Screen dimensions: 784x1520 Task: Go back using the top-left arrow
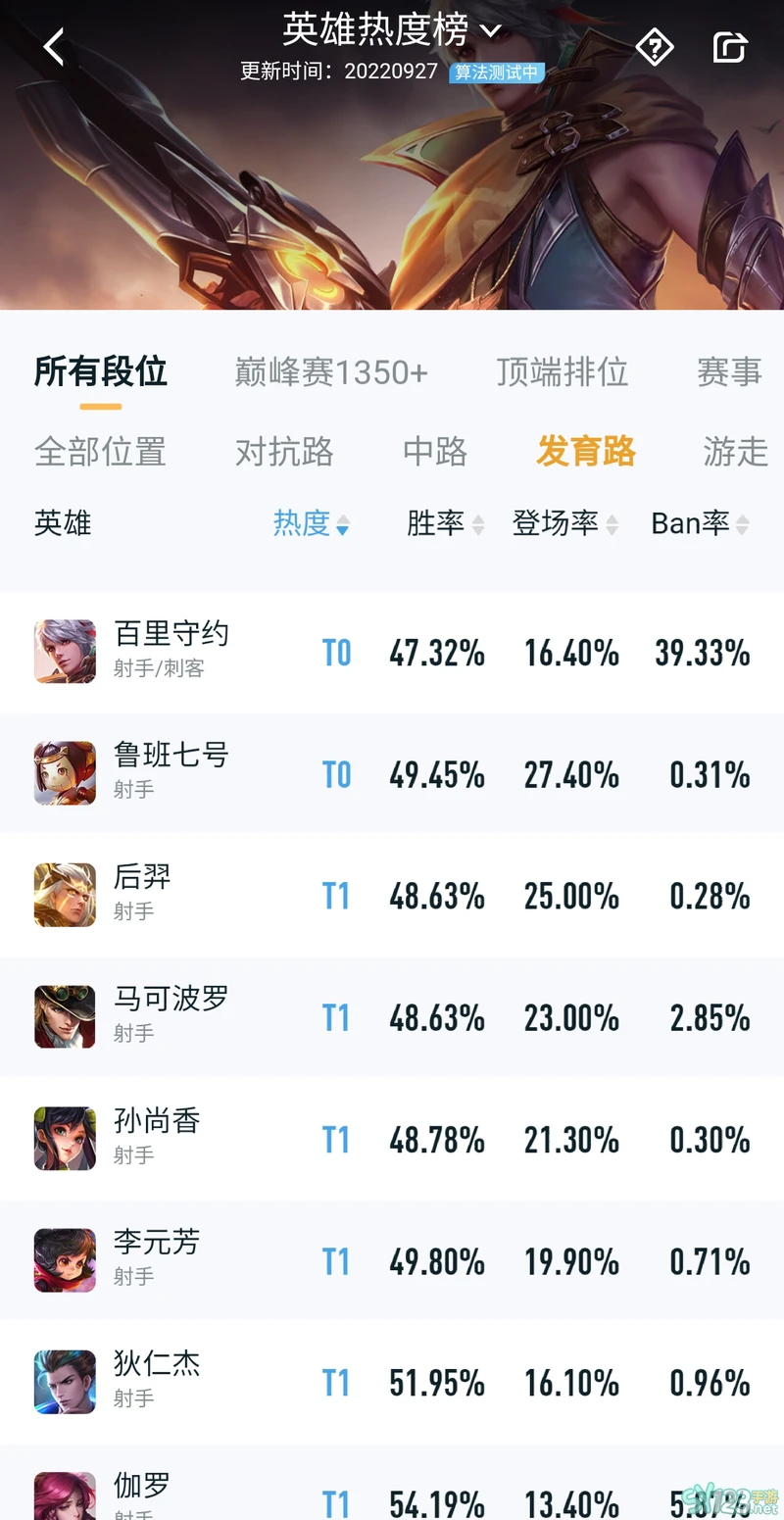(54, 47)
